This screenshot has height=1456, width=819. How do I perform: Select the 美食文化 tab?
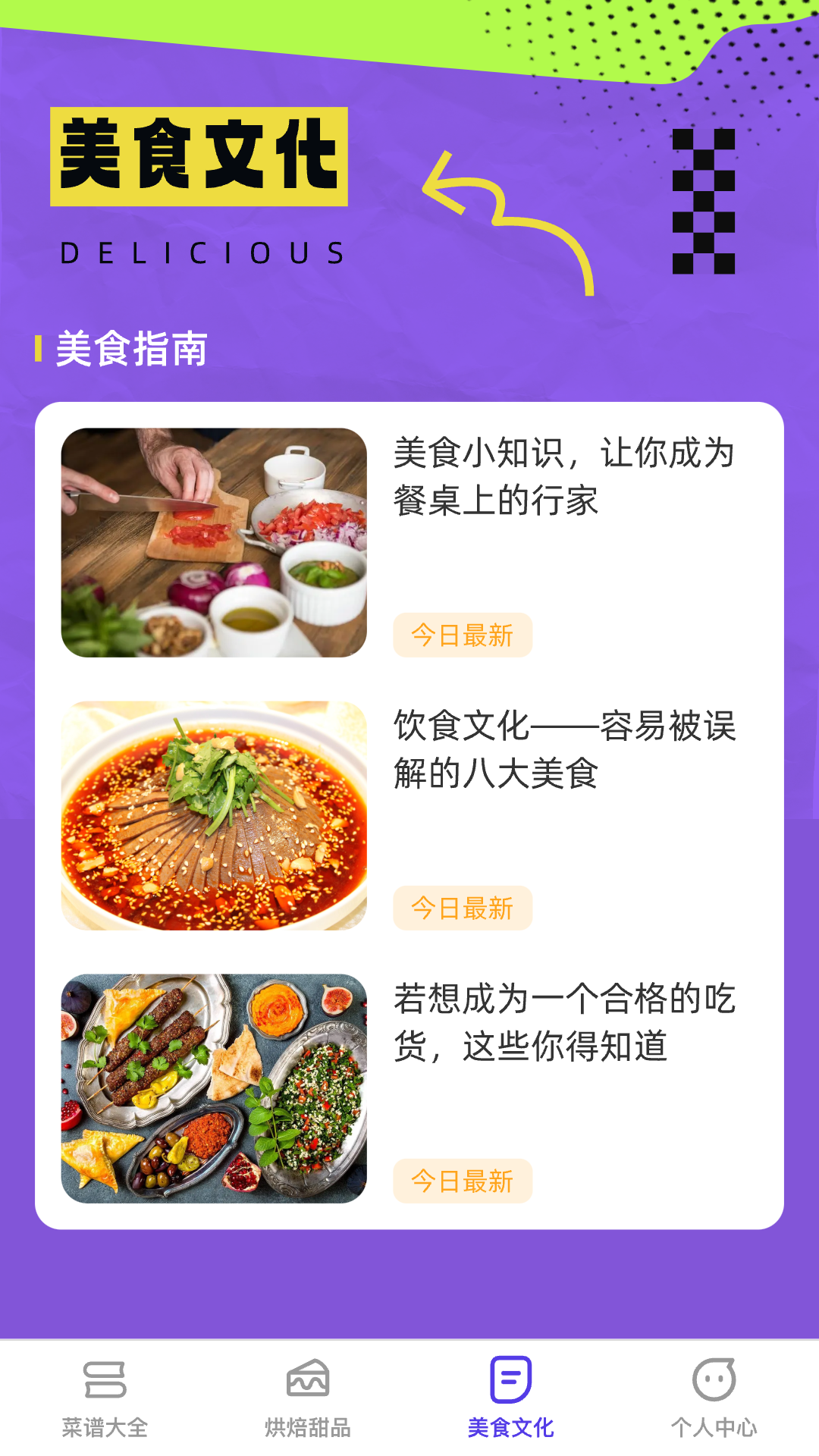(510, 1397)
